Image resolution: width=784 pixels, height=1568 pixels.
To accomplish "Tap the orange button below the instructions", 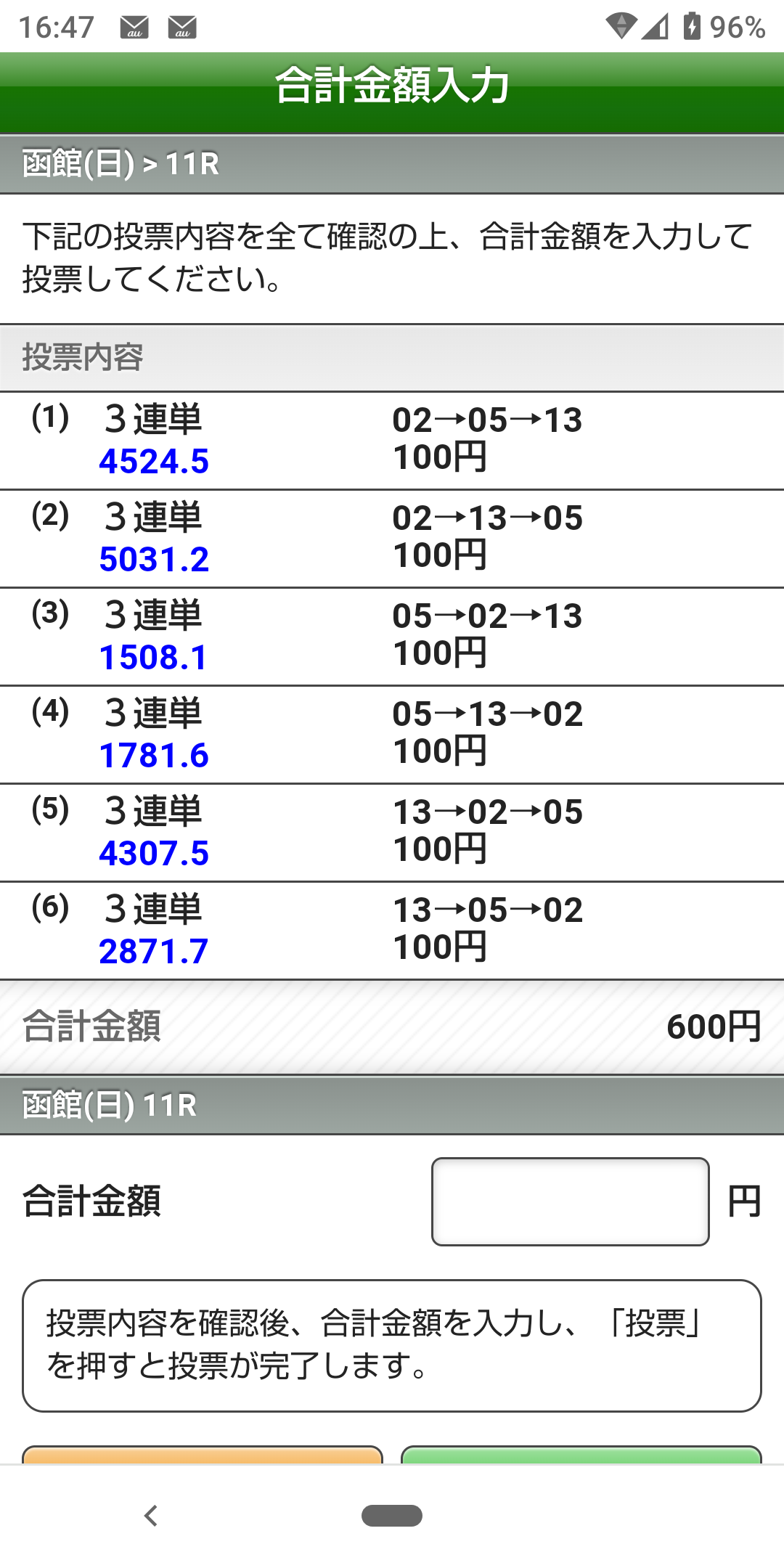I will [x=203, y=1454].
